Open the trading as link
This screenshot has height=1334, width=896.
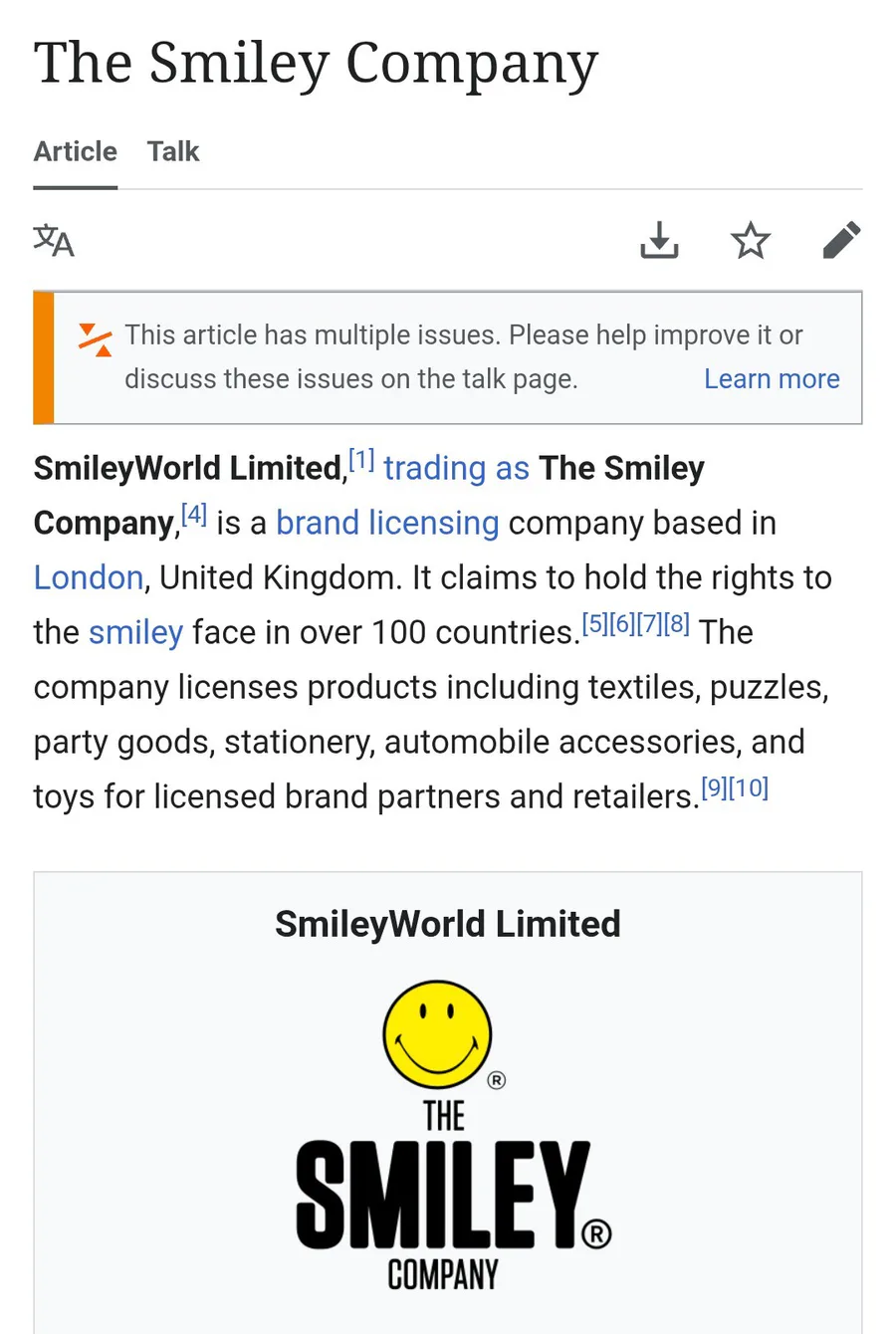(457, 468)
